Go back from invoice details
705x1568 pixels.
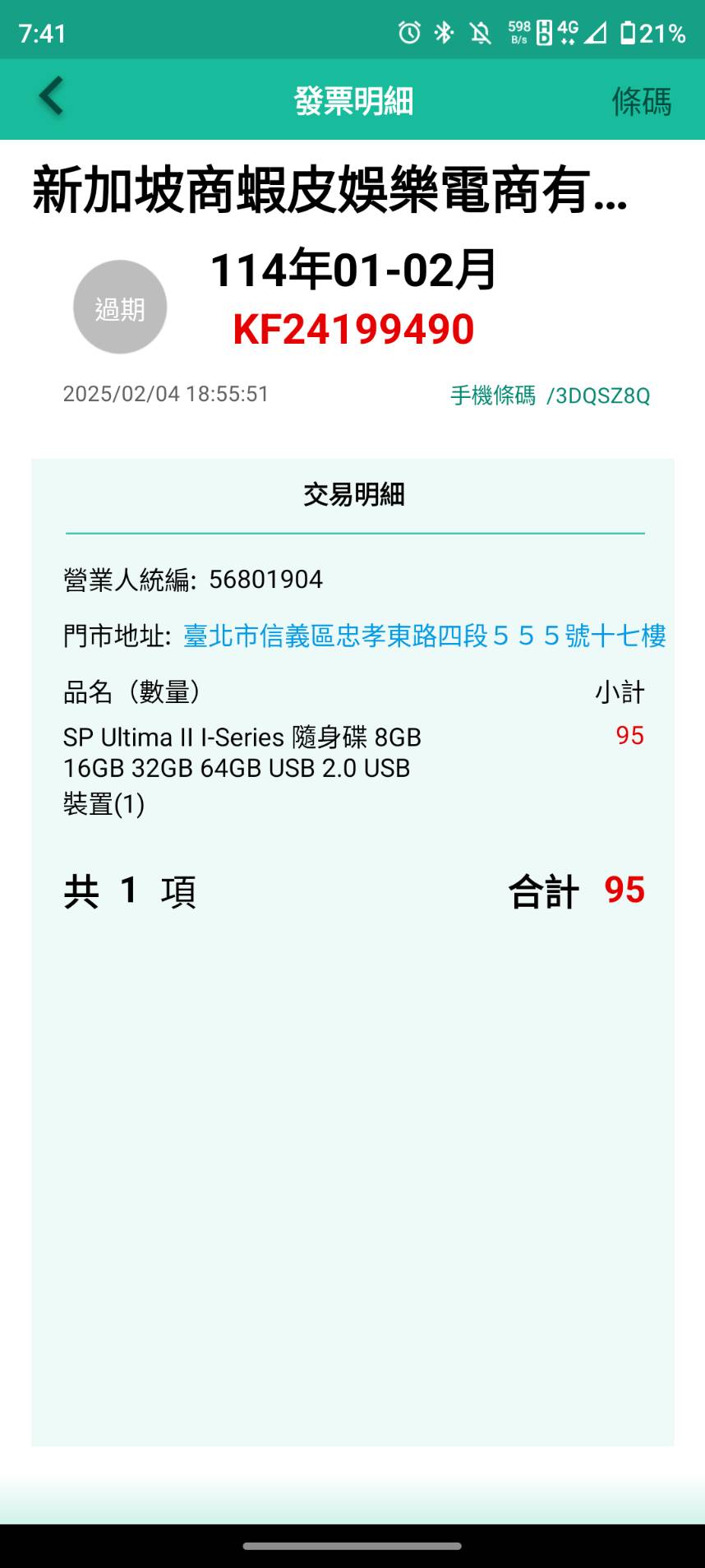[x=51, y=97]
